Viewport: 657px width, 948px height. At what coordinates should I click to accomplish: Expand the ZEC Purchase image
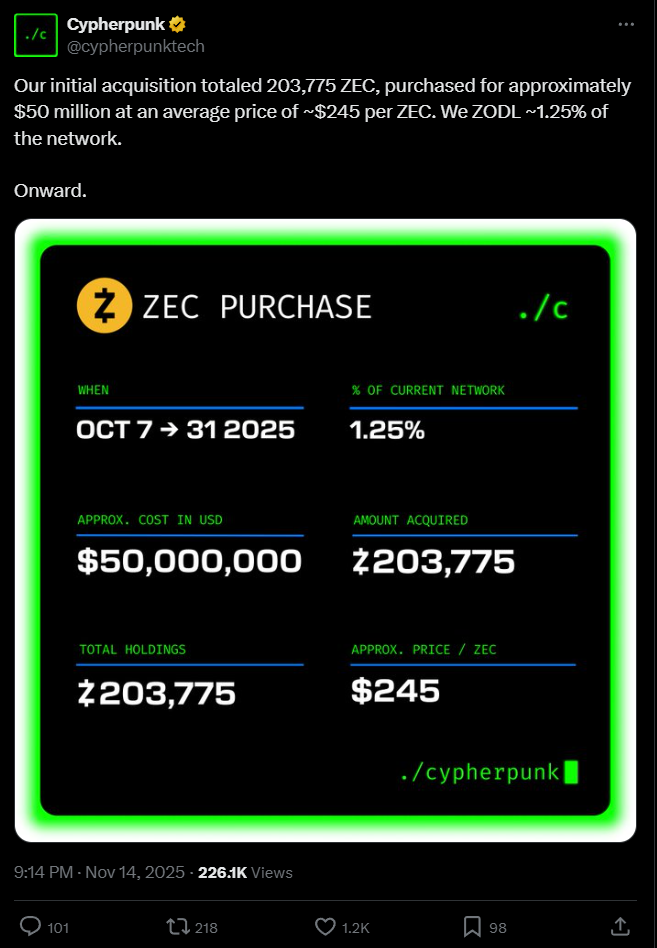(326, 530)
